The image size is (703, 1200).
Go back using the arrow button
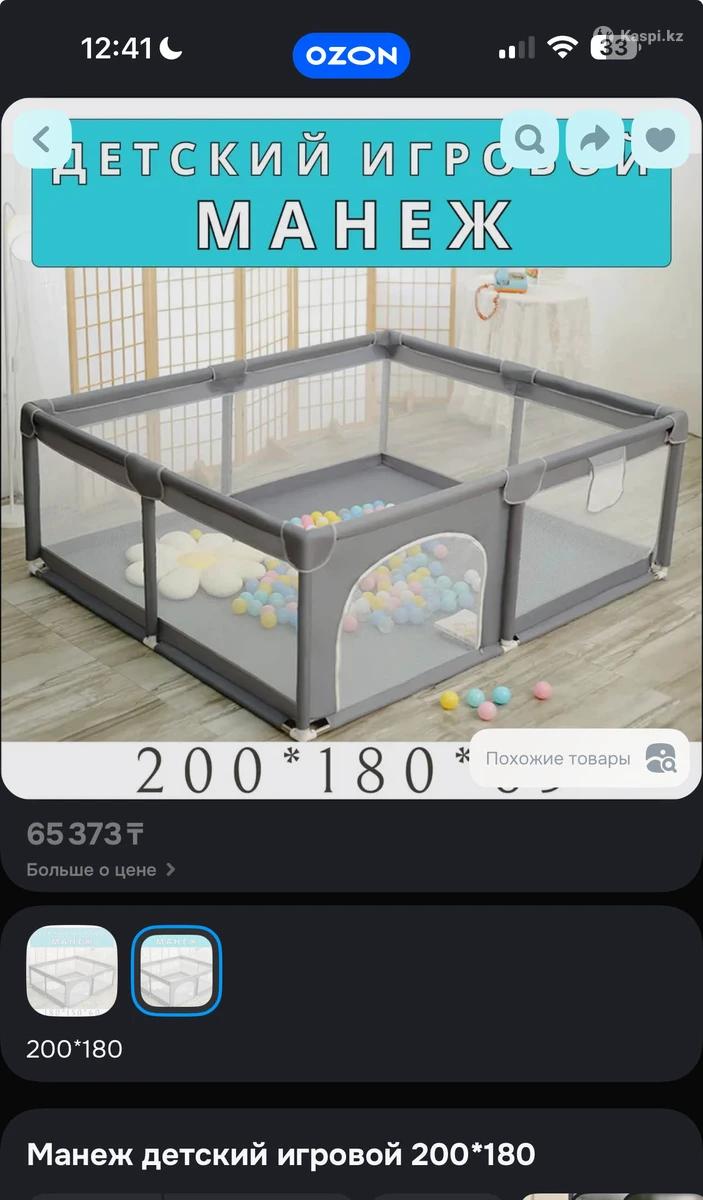point(41,140)
